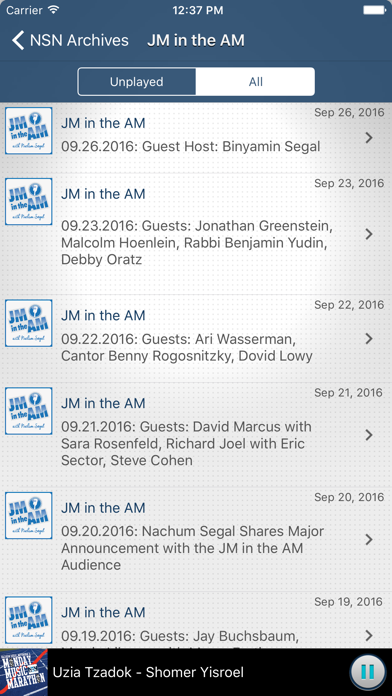Switch to the Unplayed segment
Screen dimensions: 392x696
137,82
